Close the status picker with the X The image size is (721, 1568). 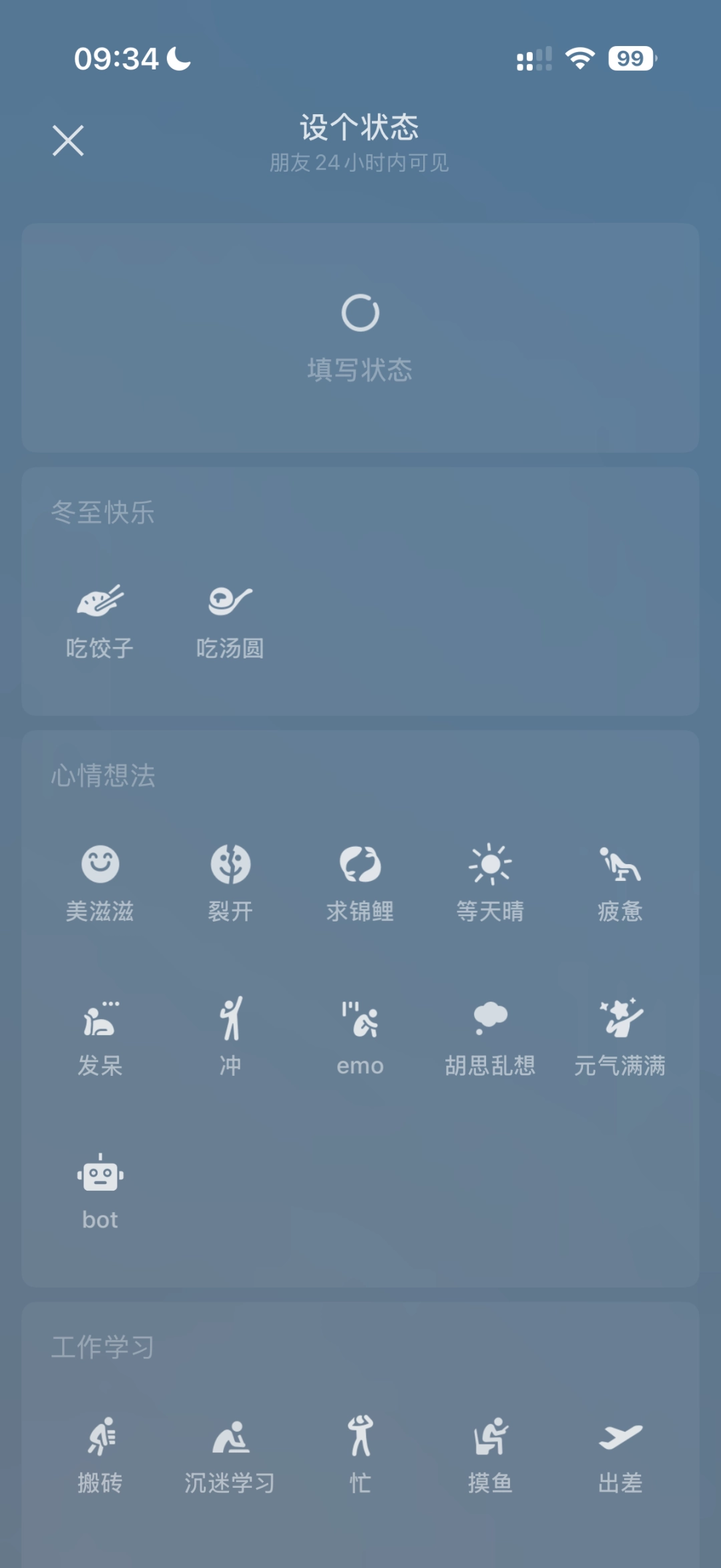[67, 141]
